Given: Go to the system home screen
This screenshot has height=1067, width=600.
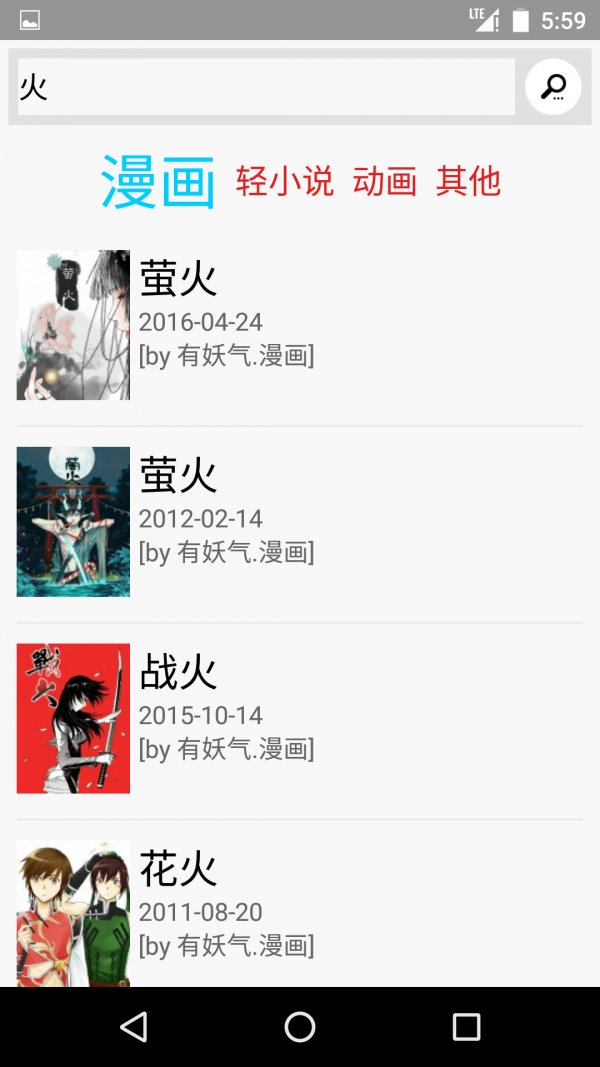Looking at the screenshot, I should (x=300, y=1026).
